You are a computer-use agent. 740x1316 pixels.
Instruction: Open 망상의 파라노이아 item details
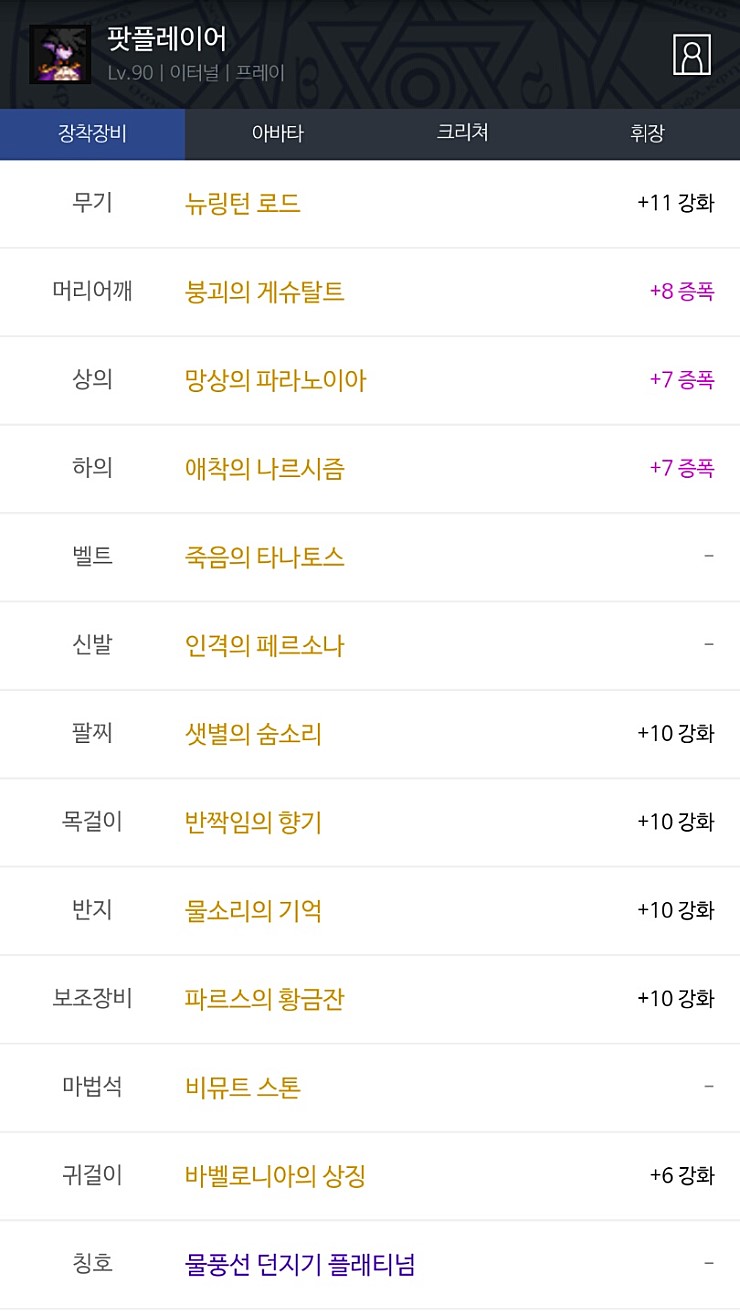point(276,380)
